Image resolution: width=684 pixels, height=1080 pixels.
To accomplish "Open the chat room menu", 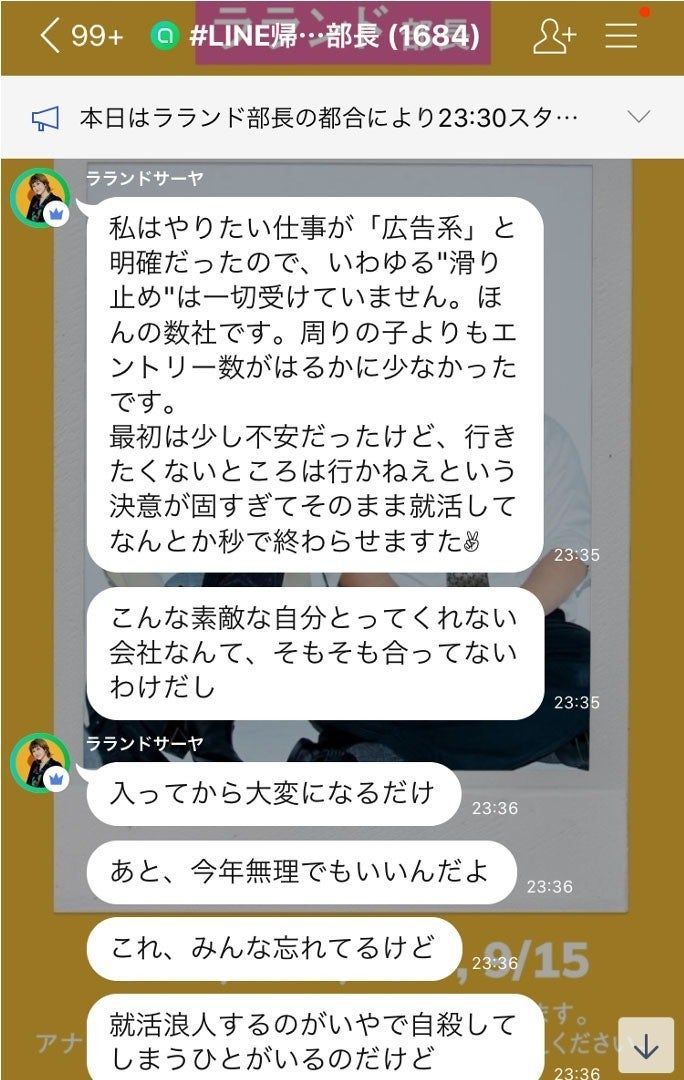I will click(621, 37).
